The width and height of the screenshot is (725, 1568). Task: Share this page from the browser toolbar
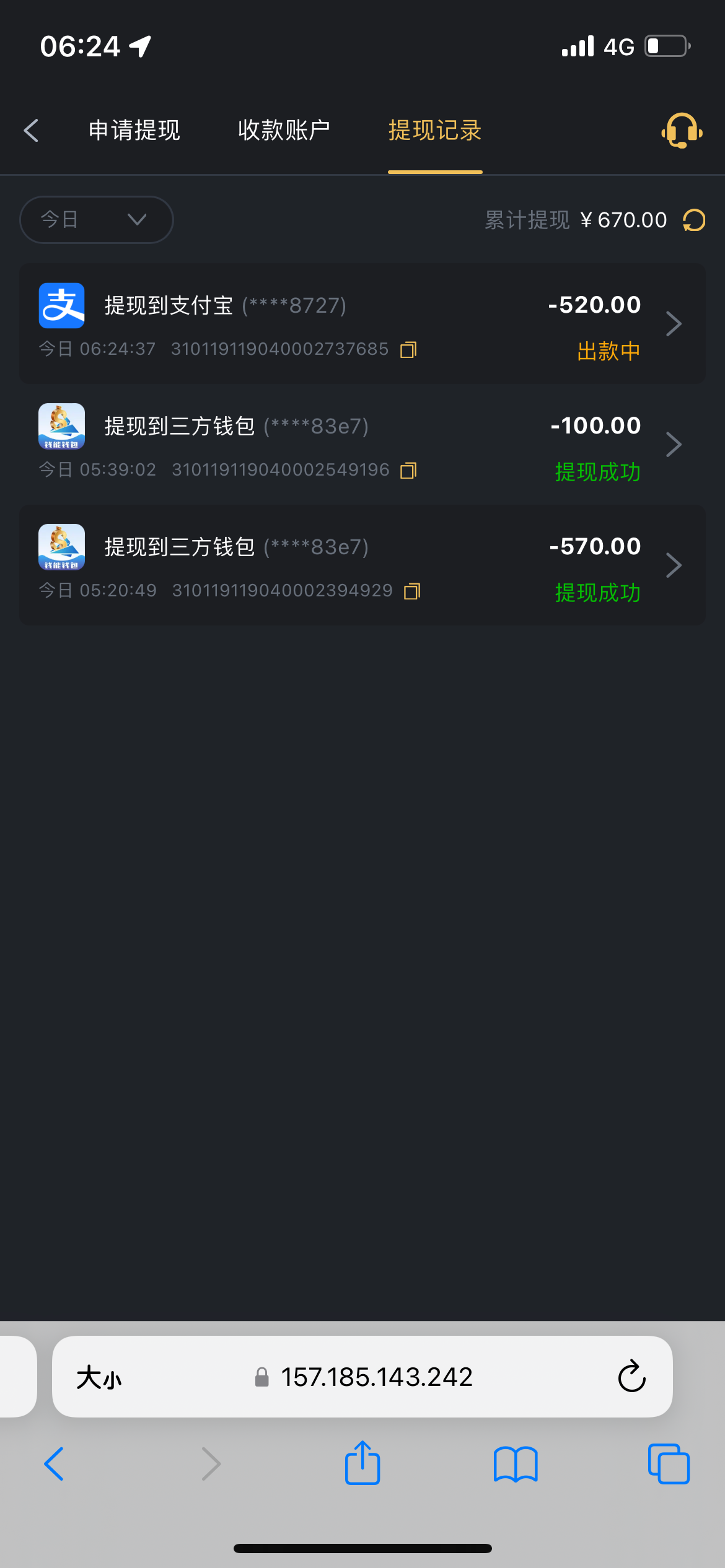(362, 1464)
